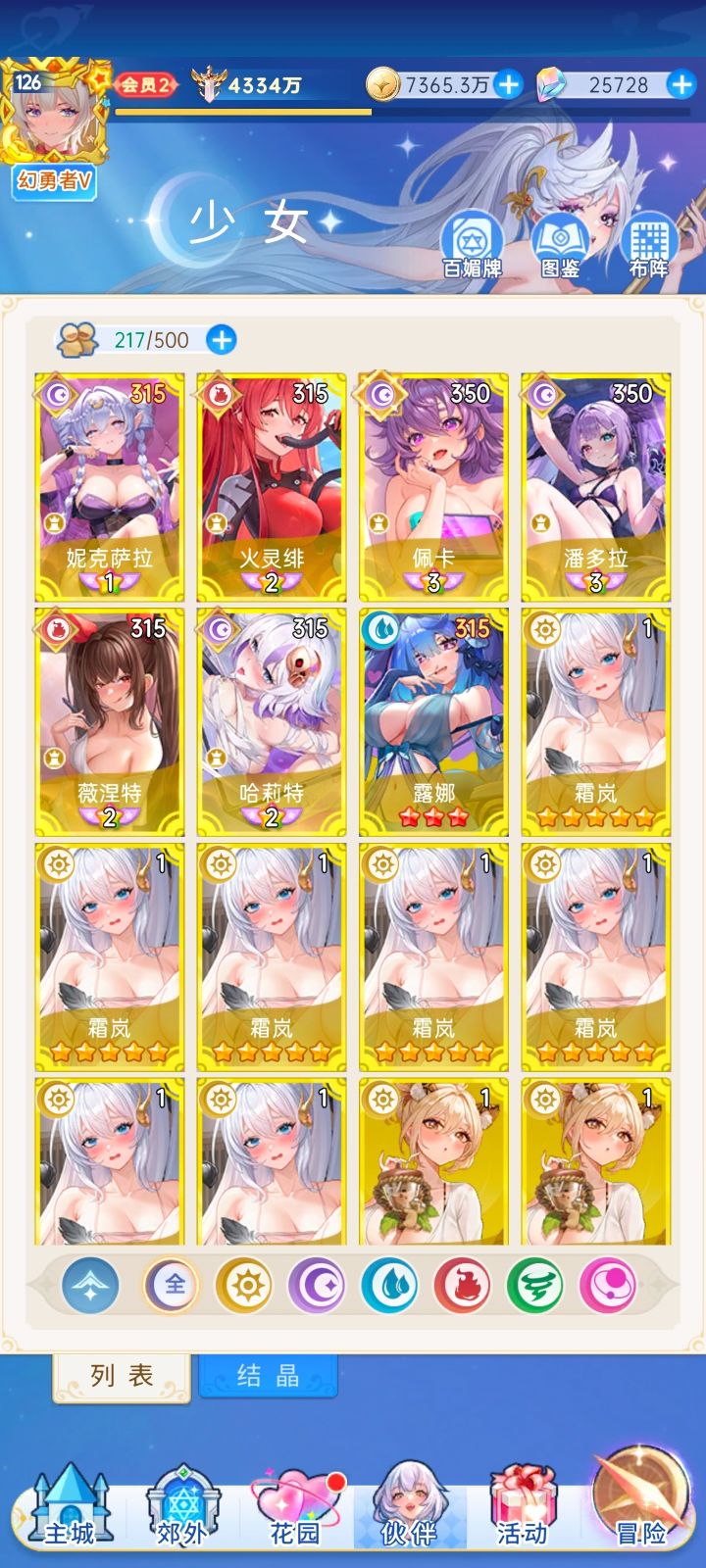706x1568 pixels.
Task: Tap plus to add gold currency
Action: coord(507,85)
